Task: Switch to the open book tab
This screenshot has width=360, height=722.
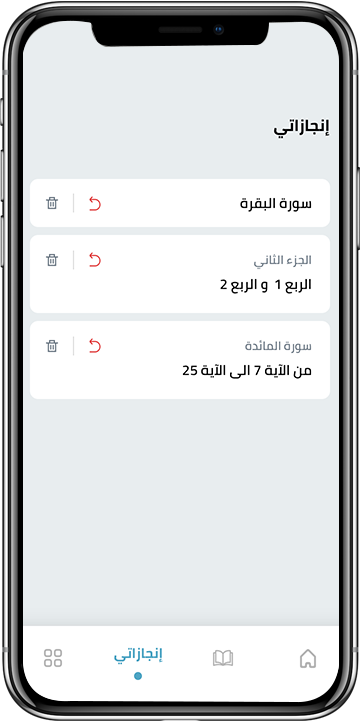Action: [x=223, y=658]
